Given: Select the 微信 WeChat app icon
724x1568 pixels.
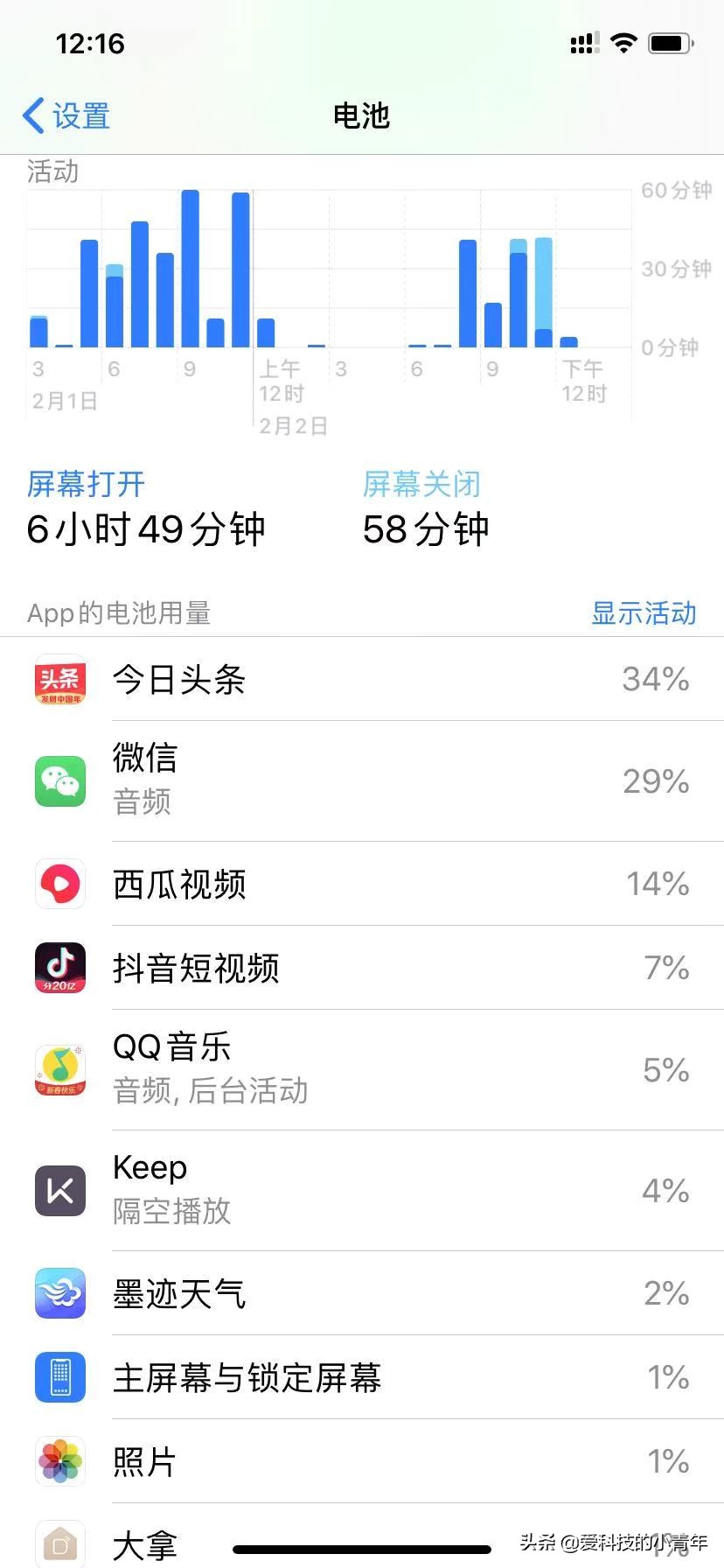Looking at the screenshot, I should [x=59, y=781].
